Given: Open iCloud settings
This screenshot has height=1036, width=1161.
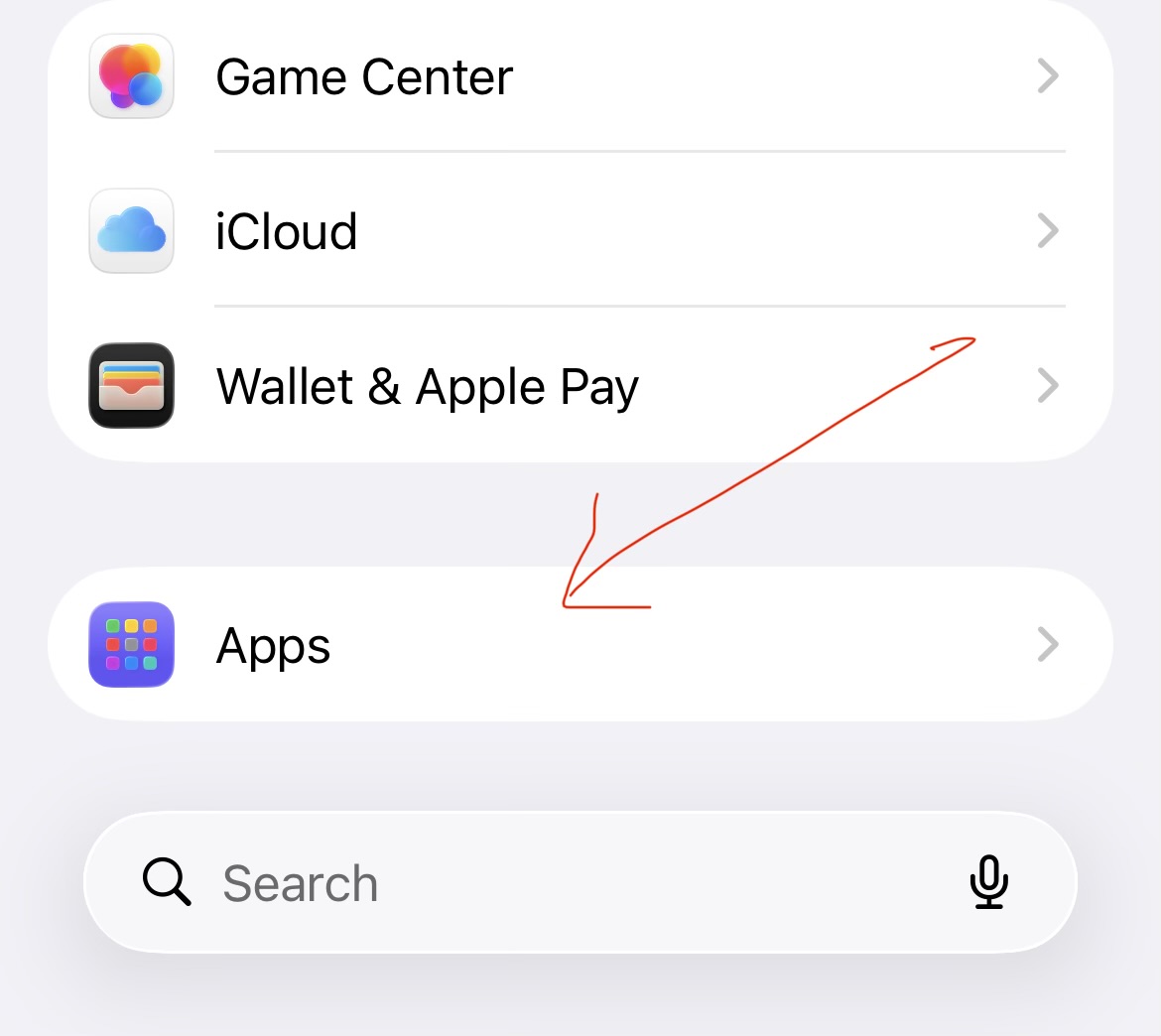Looking at the screenshot, I should 288,232.
